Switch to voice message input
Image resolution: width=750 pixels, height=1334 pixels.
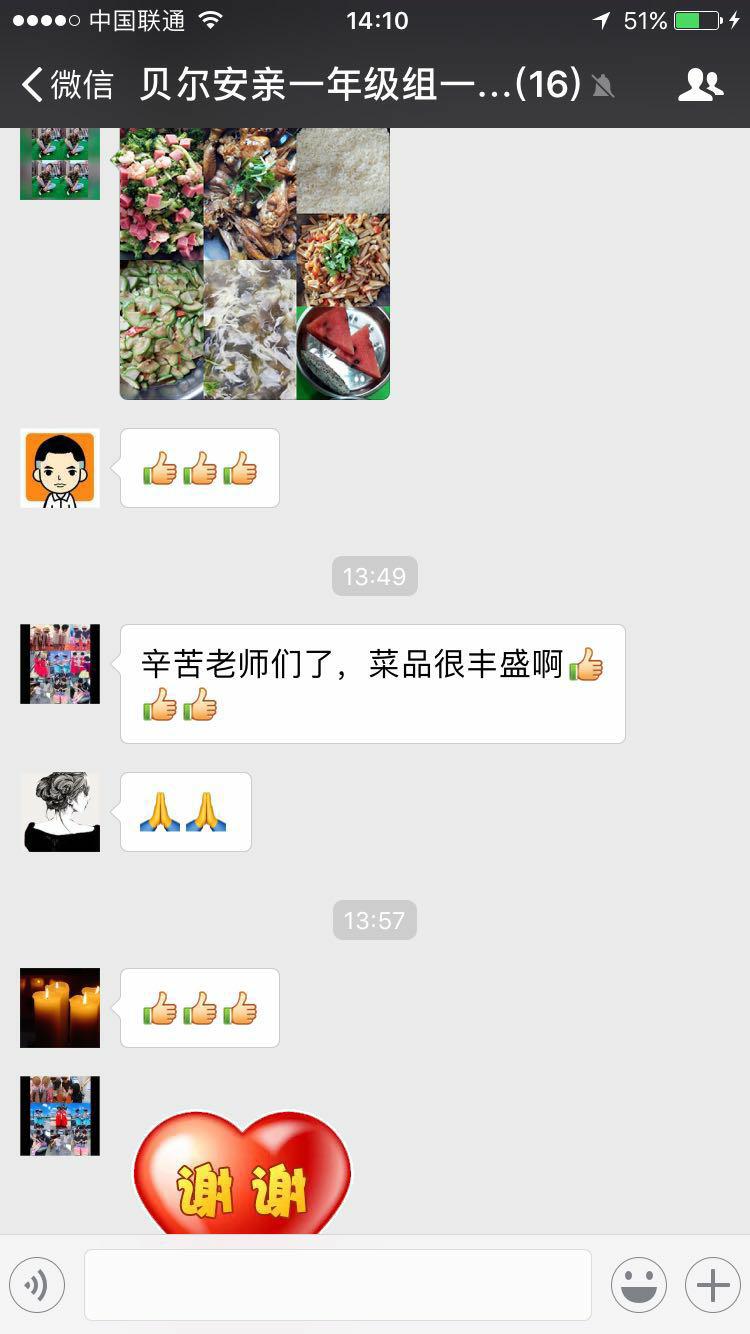tap(37, 1285)
